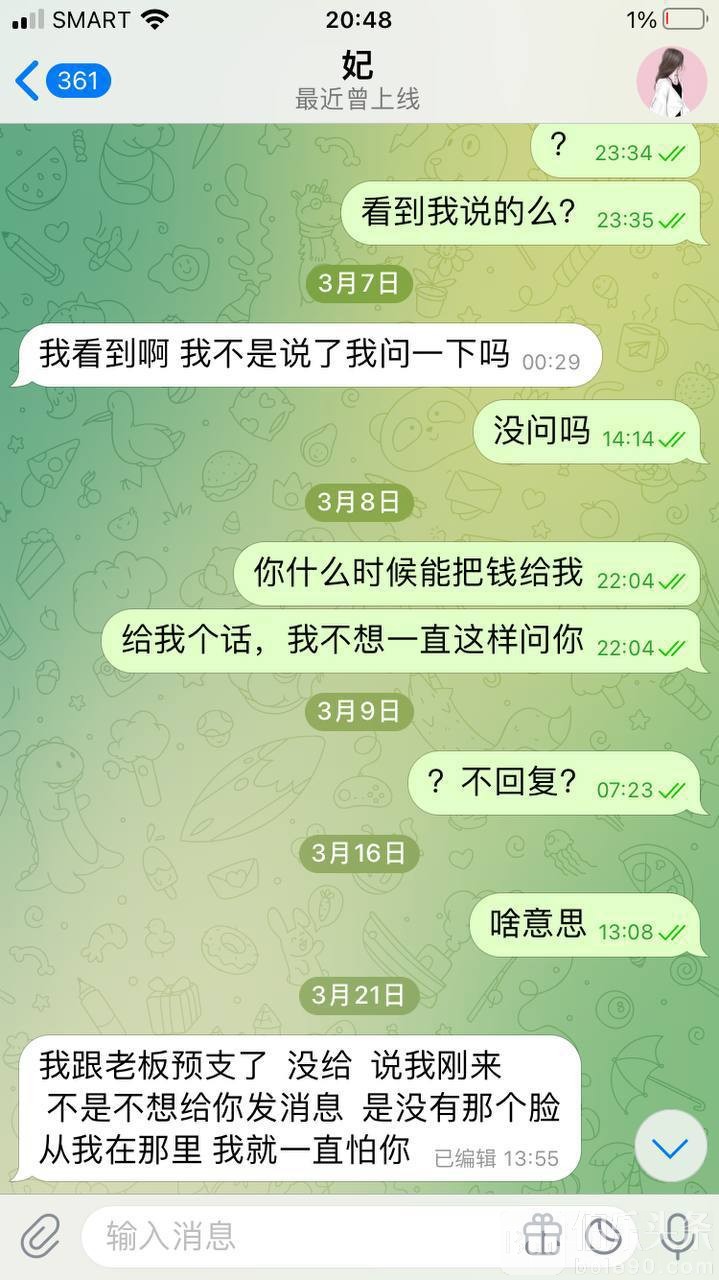The height and width of the screenshot is (1280, 719).
Task: Attach a file with the paperclip
Action: [x=40, y=1237]
